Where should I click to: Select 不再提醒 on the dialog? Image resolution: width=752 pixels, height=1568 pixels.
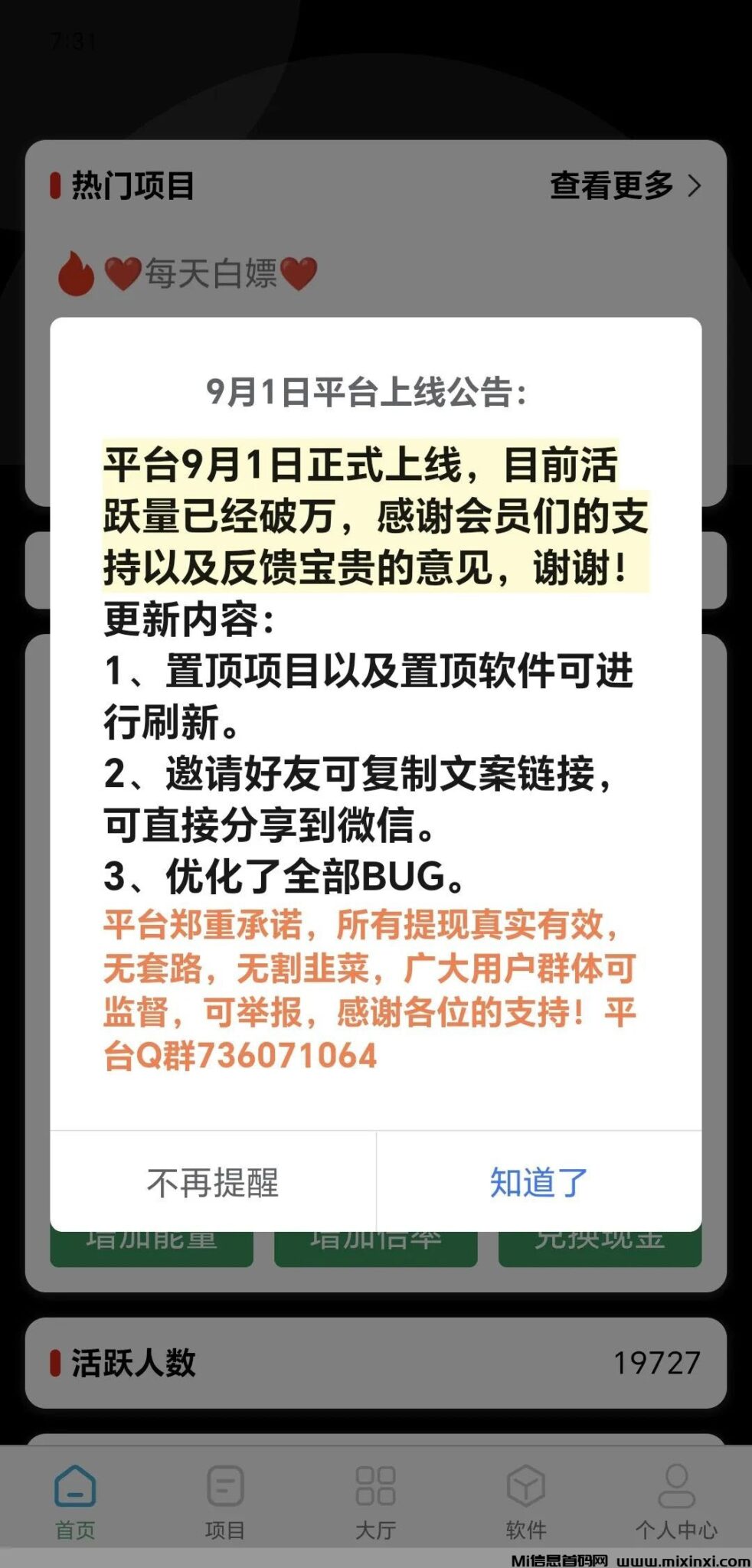(x=213, y=1183)
